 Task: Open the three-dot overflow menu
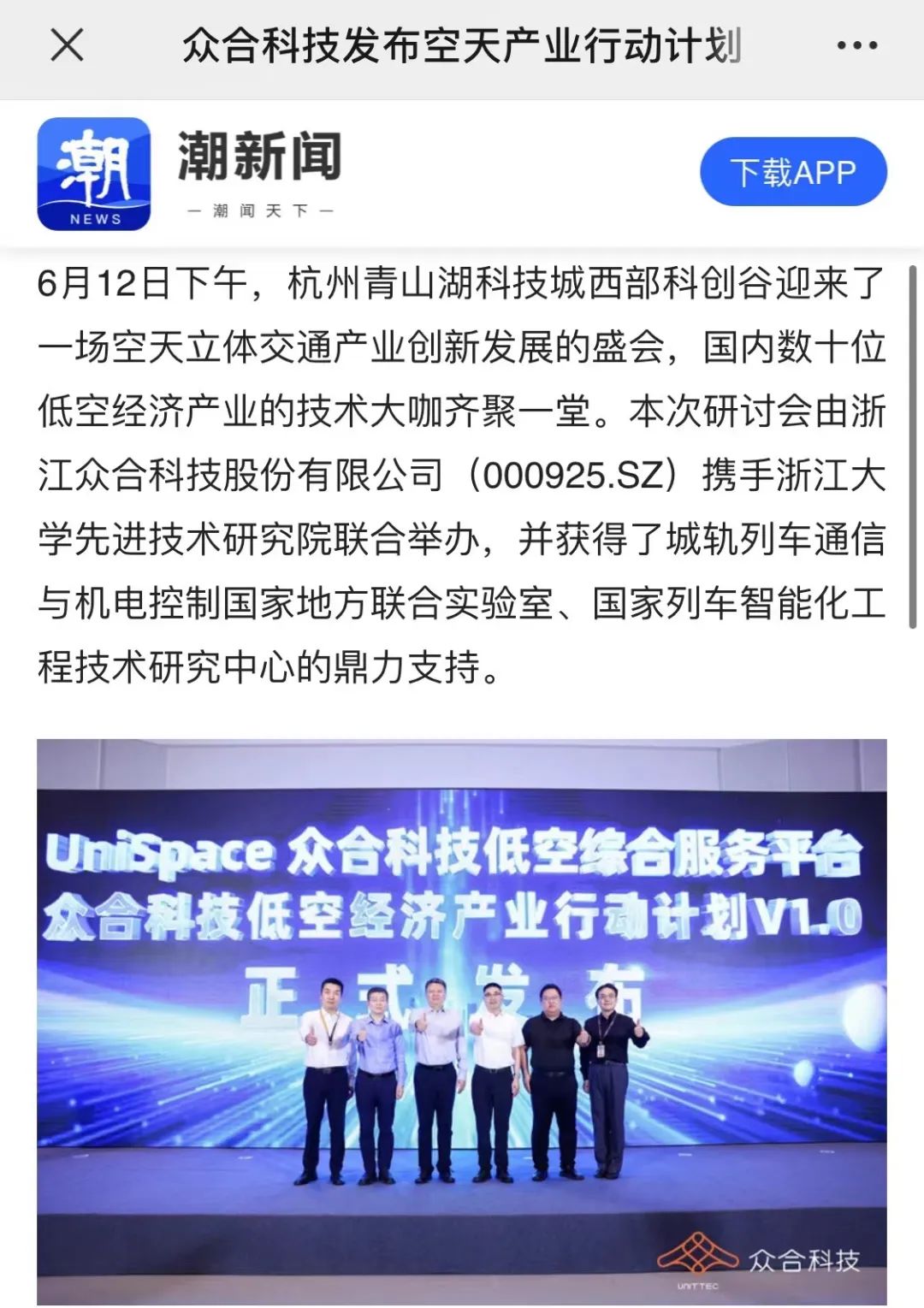point(856,45)
